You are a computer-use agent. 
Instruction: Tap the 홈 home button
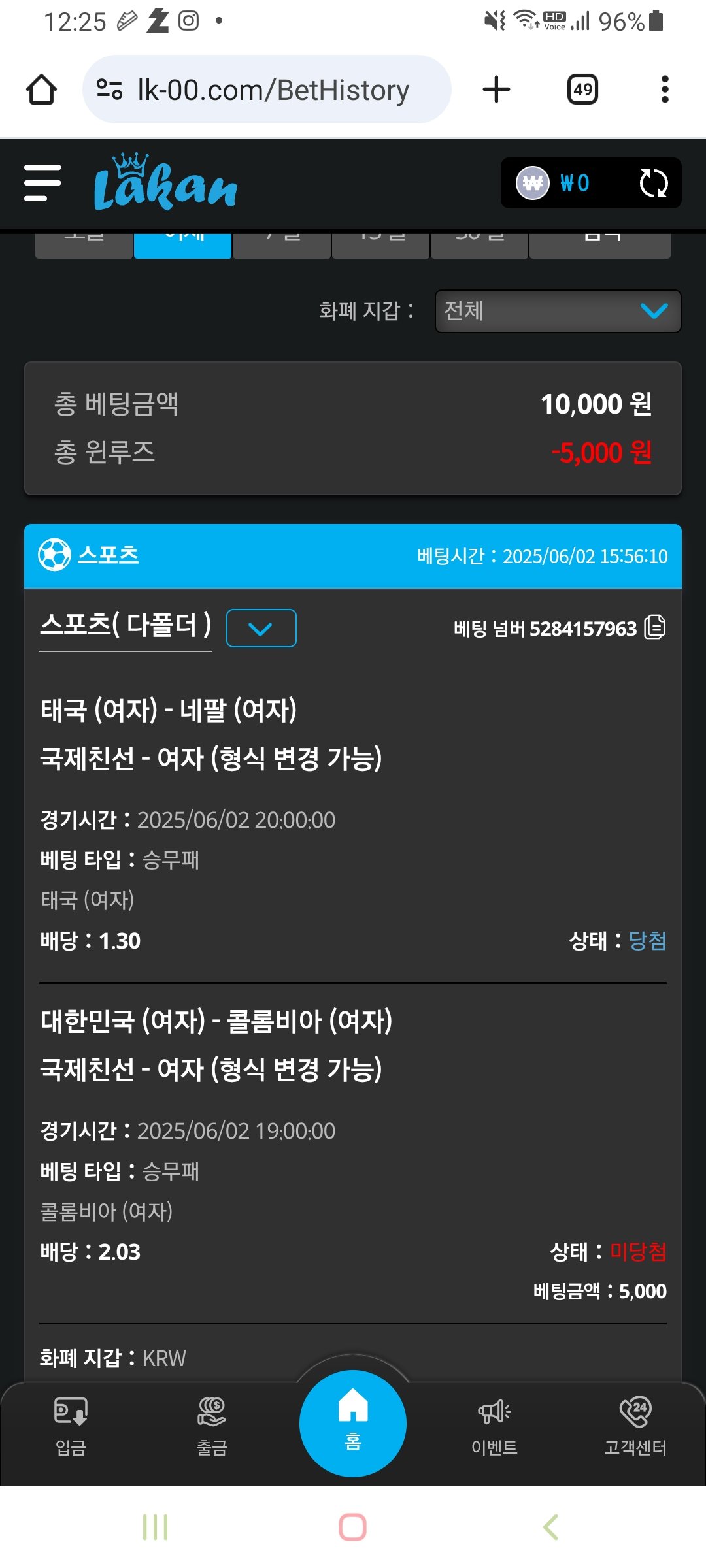[x=353, y=1422]
